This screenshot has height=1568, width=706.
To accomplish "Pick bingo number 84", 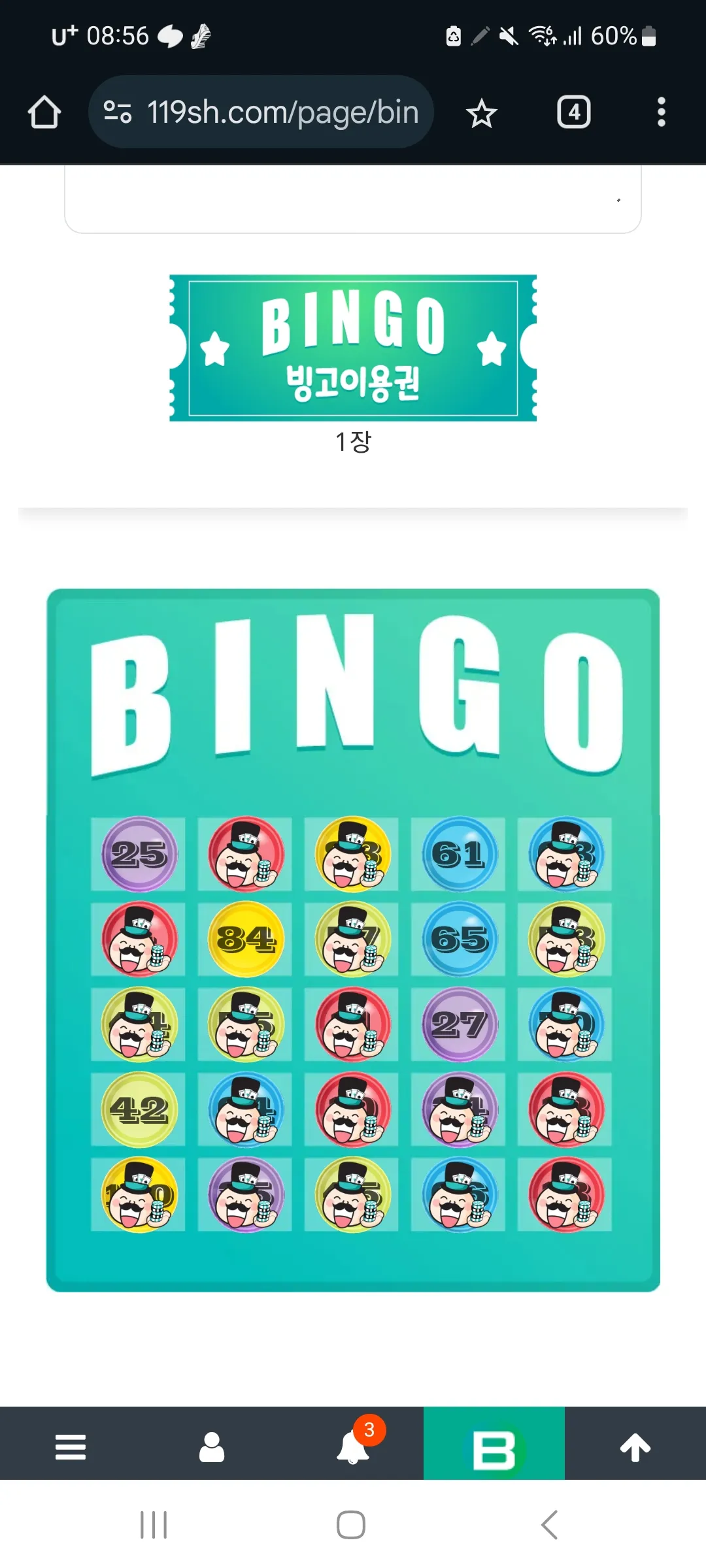I will (x=246, y=939).
